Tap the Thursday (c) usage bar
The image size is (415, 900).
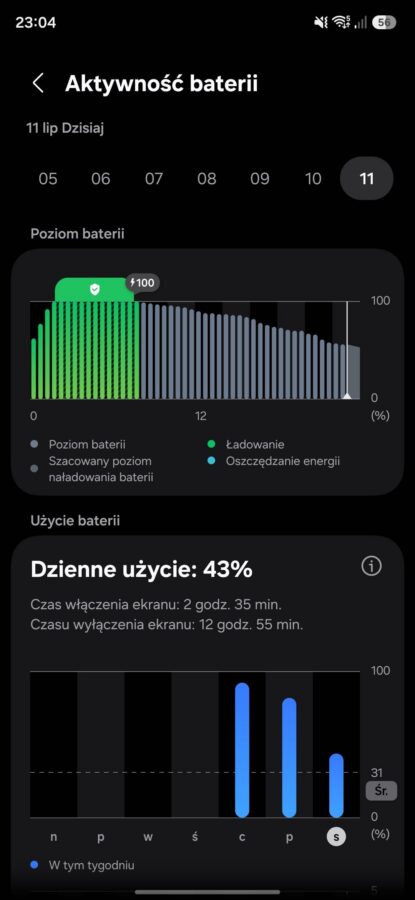click(242, 750)
